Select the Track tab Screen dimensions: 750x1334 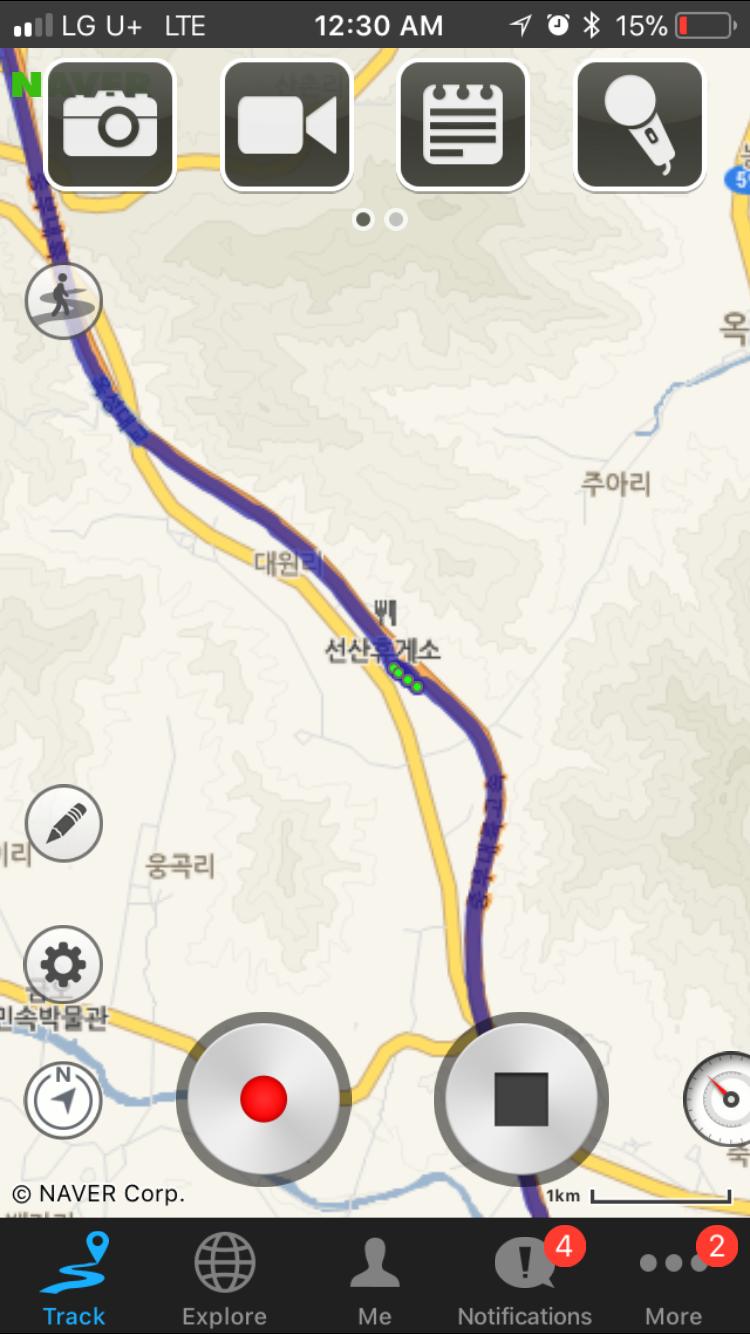(74, 1278)
